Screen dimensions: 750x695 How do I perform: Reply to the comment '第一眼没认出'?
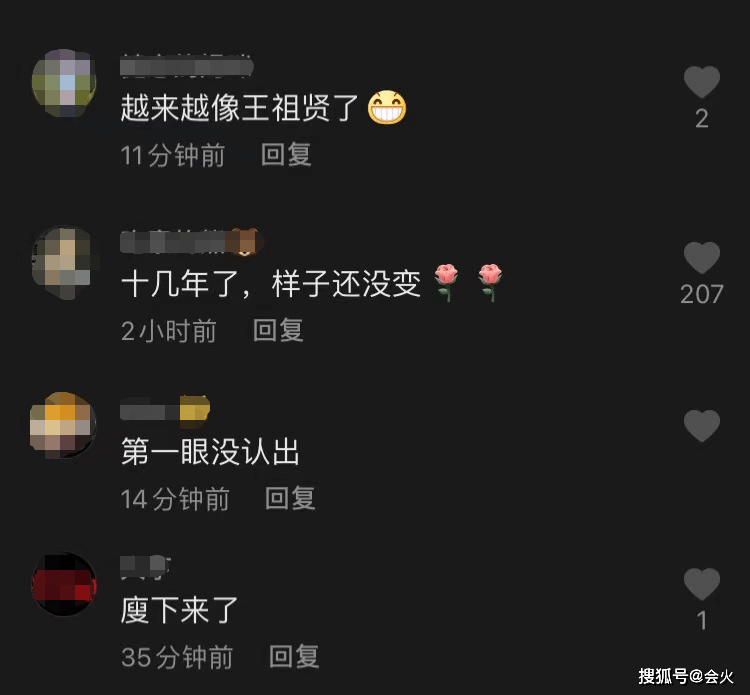[290, 498]
